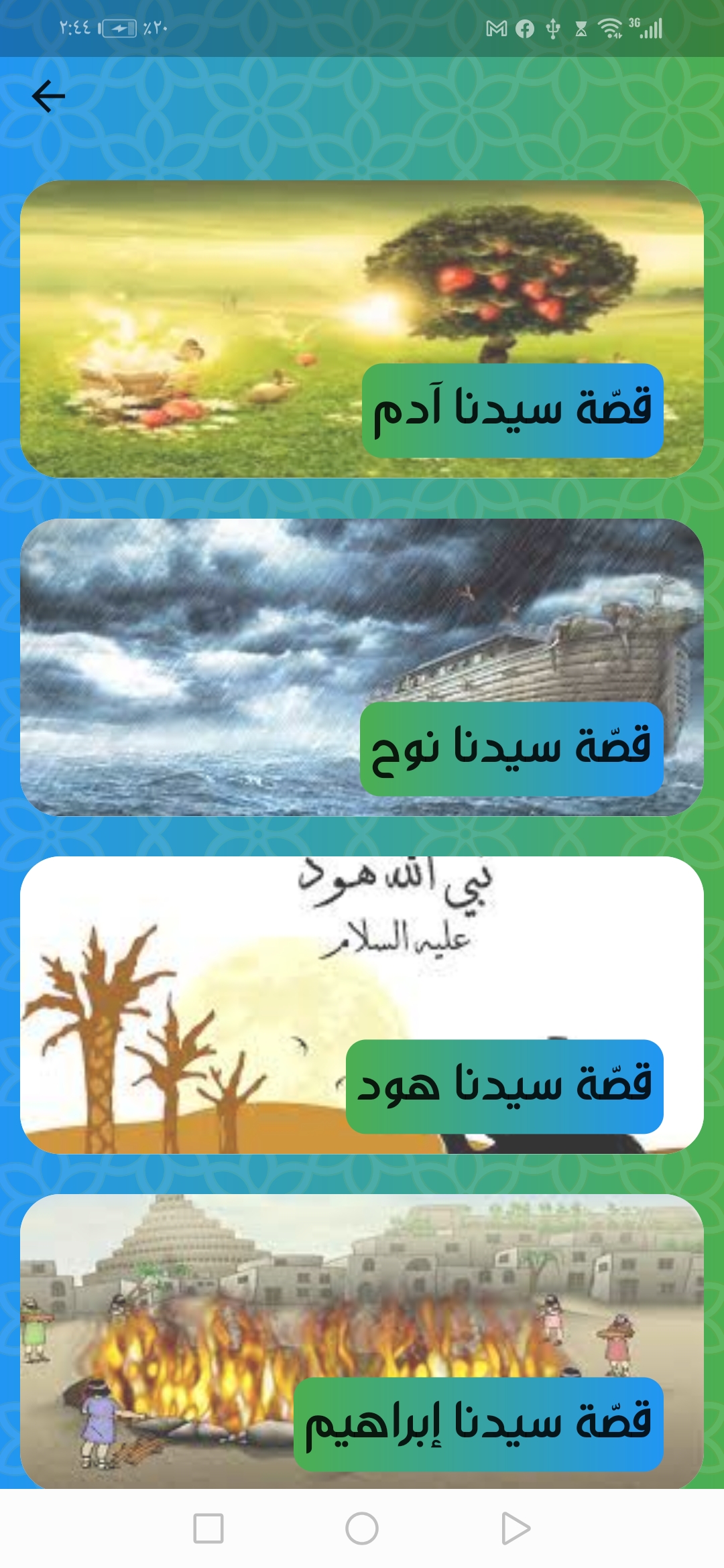724x1568 pixels.
Task: Open the Gmail notification icon
Action: [x=495, y=28]
